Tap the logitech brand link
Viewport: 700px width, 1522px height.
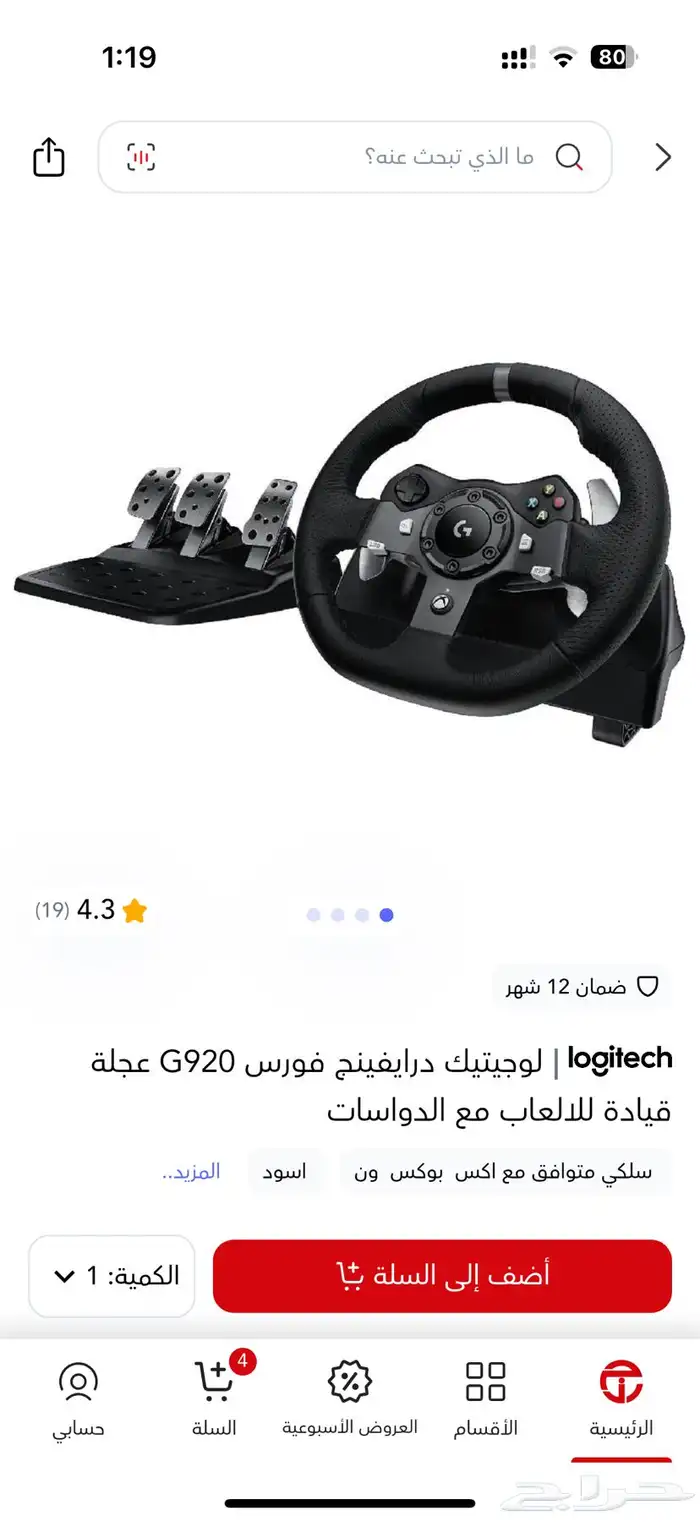click(x=620, y=1059)
